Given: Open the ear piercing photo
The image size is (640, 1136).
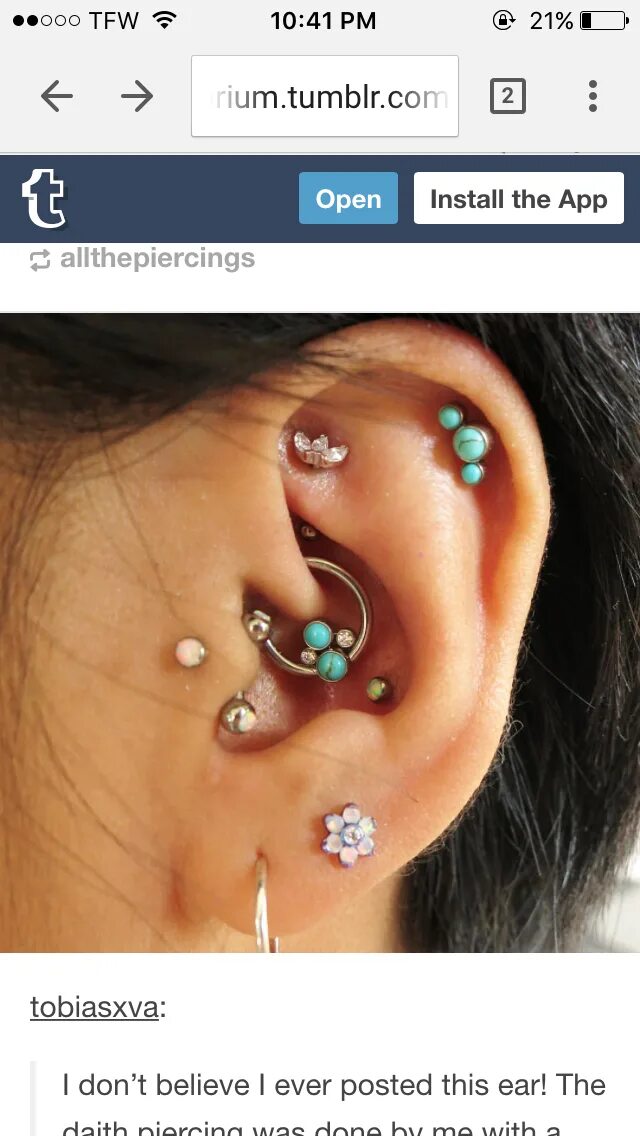Looking at the screenshot, I should (320, 632).
